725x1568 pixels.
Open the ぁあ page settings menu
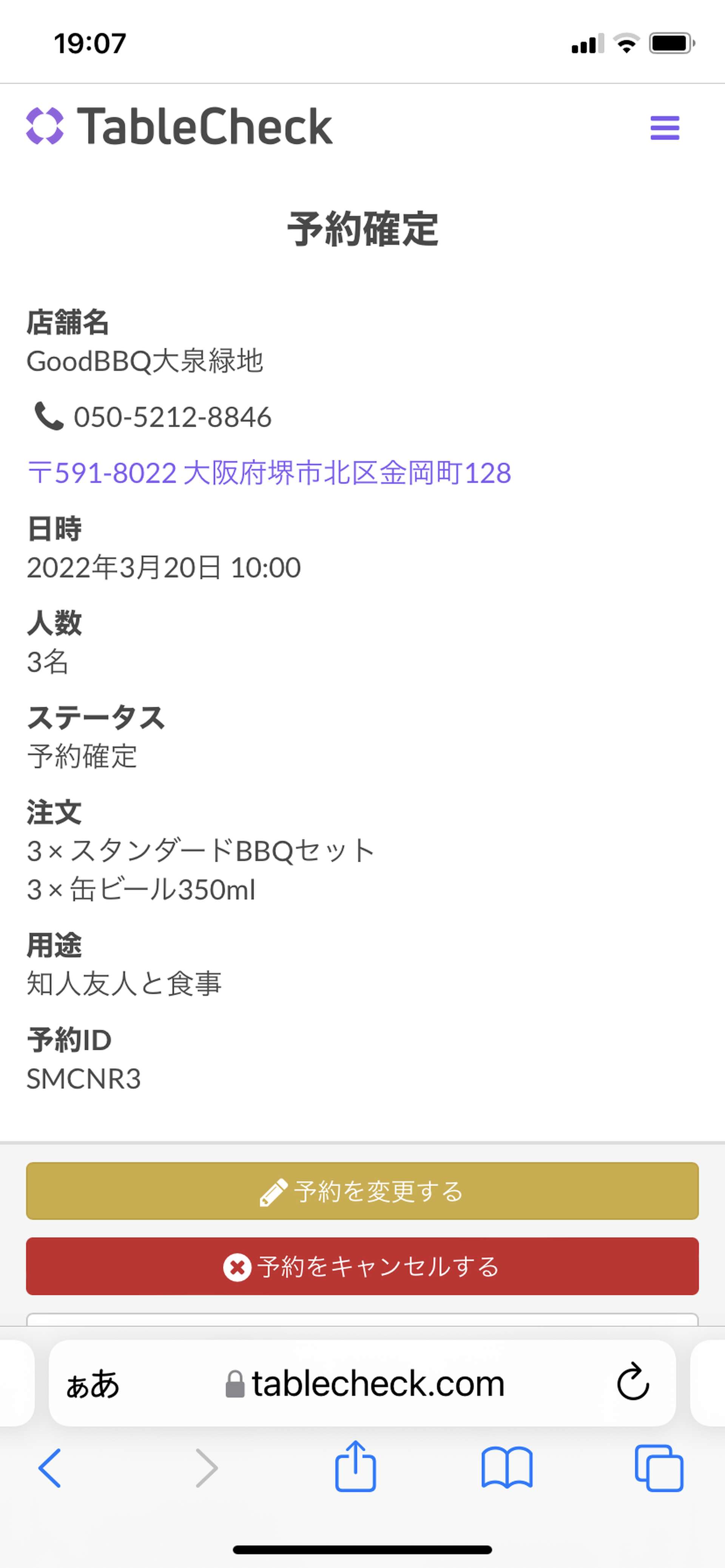tap(93, 1383)
